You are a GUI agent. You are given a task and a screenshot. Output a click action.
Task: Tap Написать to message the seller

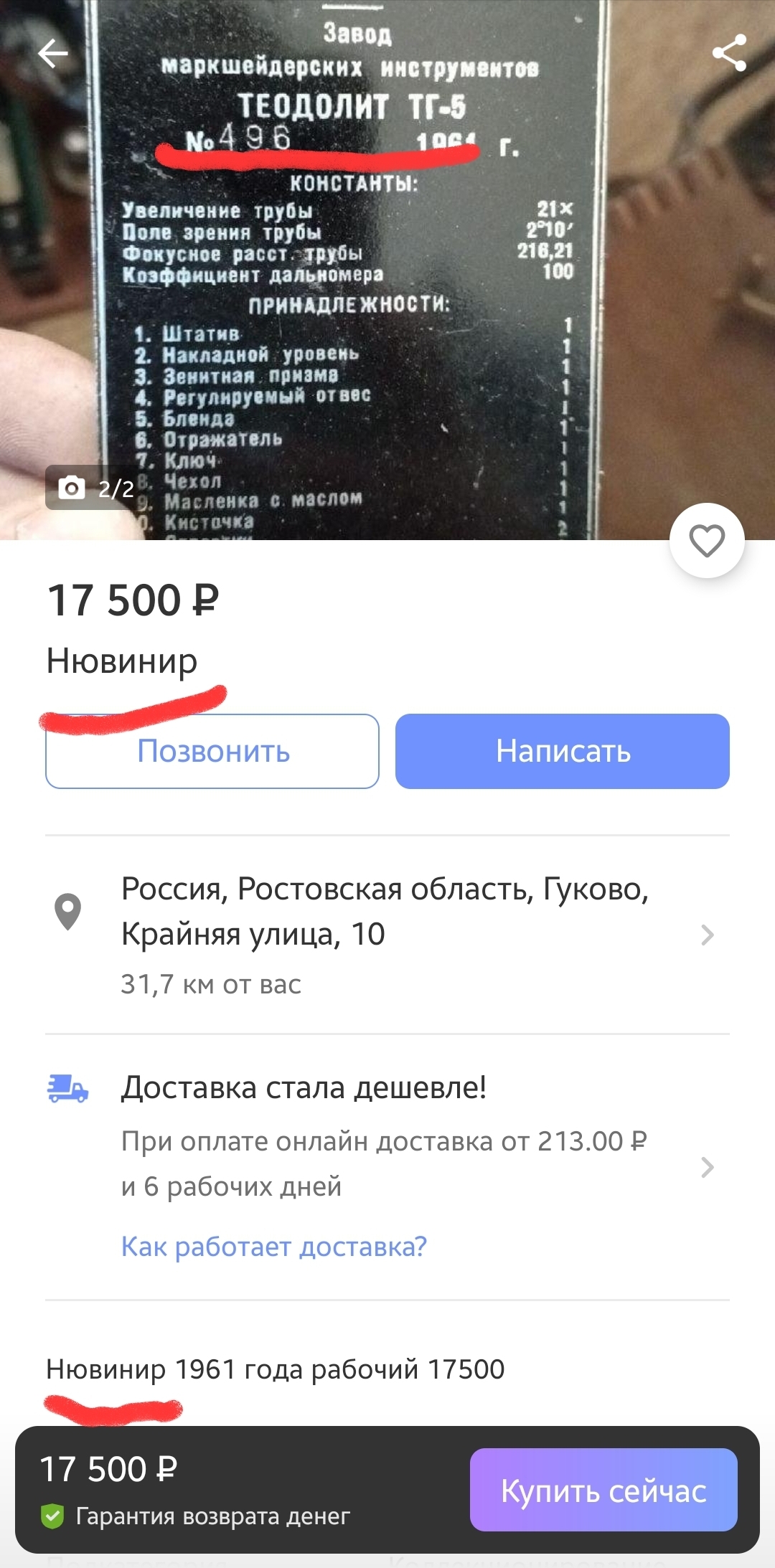563,751
